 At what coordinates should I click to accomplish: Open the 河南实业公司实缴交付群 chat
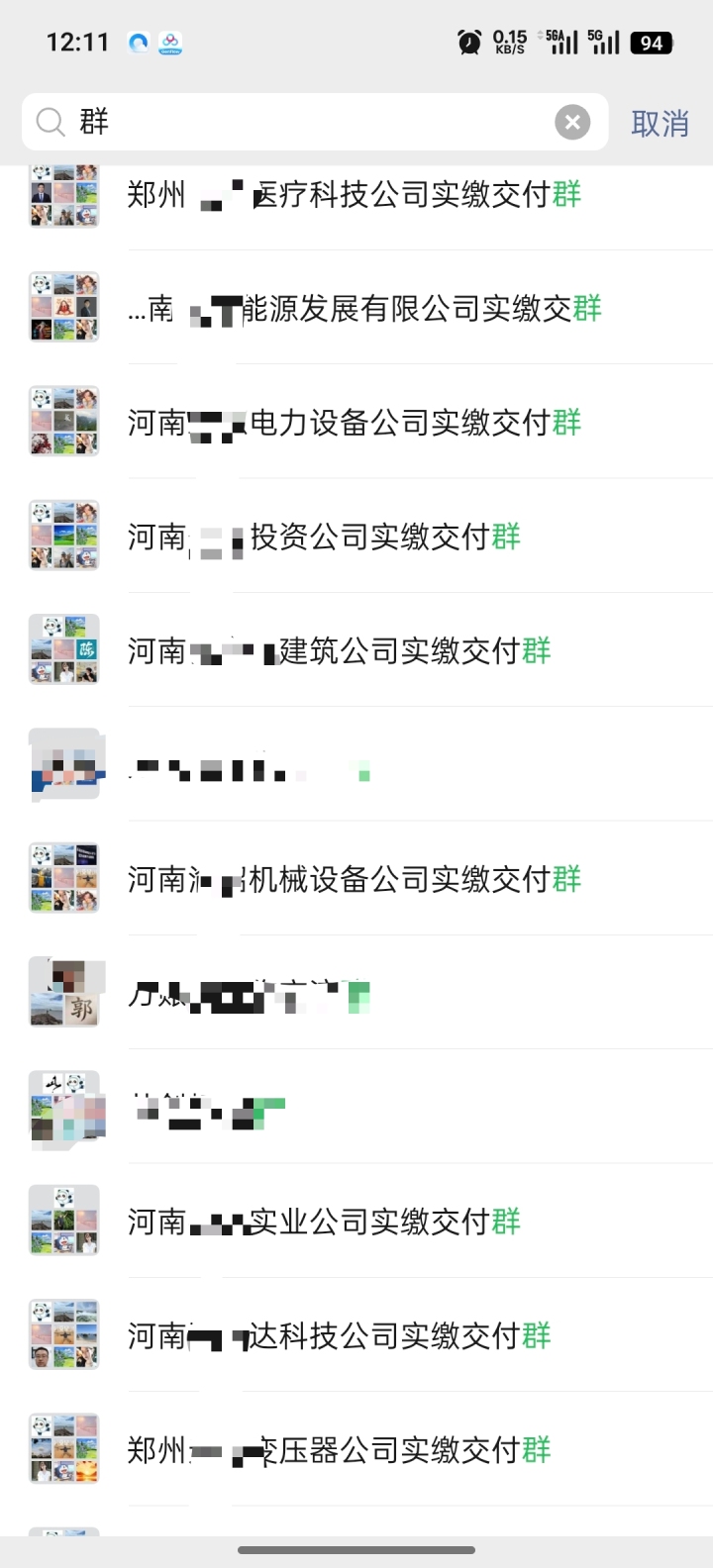[356, 1222]
